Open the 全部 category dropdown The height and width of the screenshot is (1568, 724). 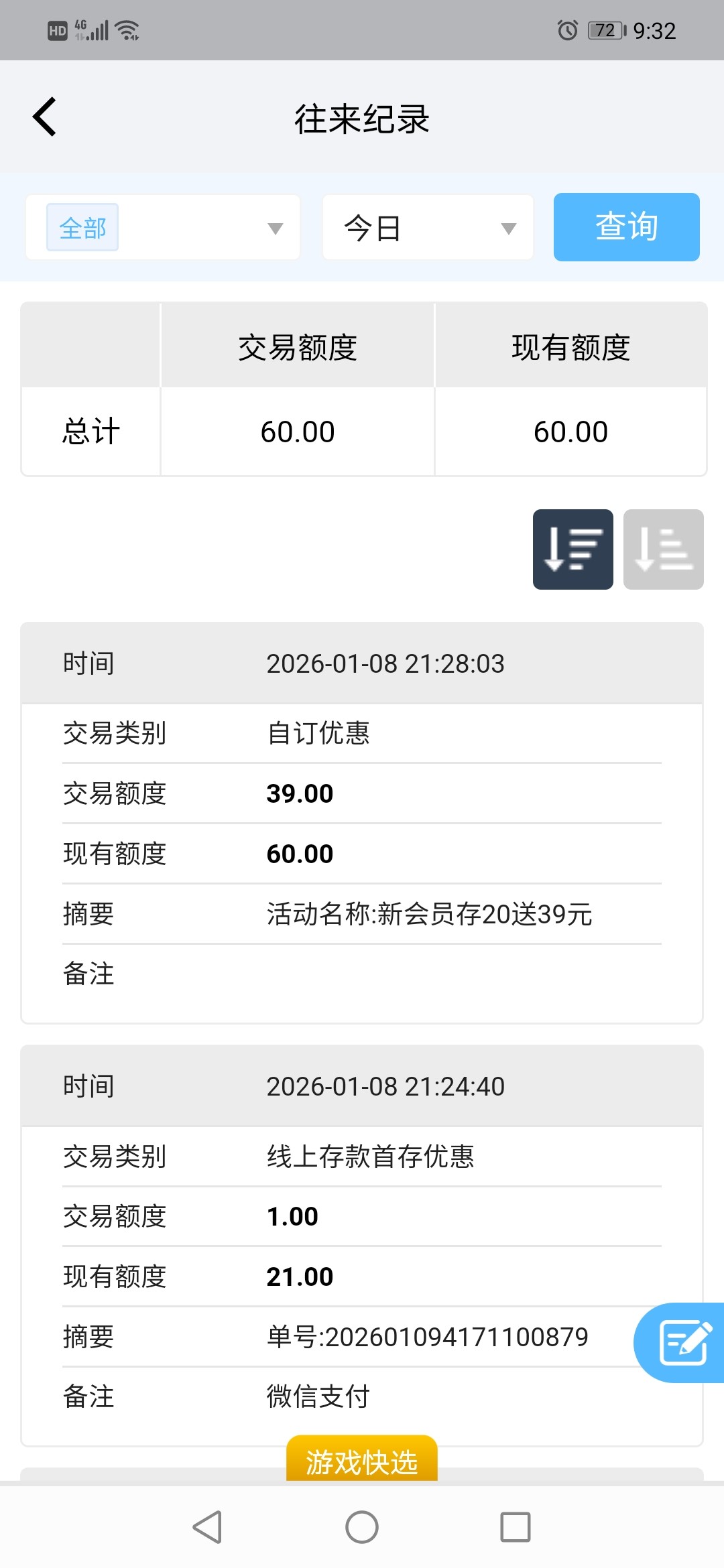click(163, 228)
